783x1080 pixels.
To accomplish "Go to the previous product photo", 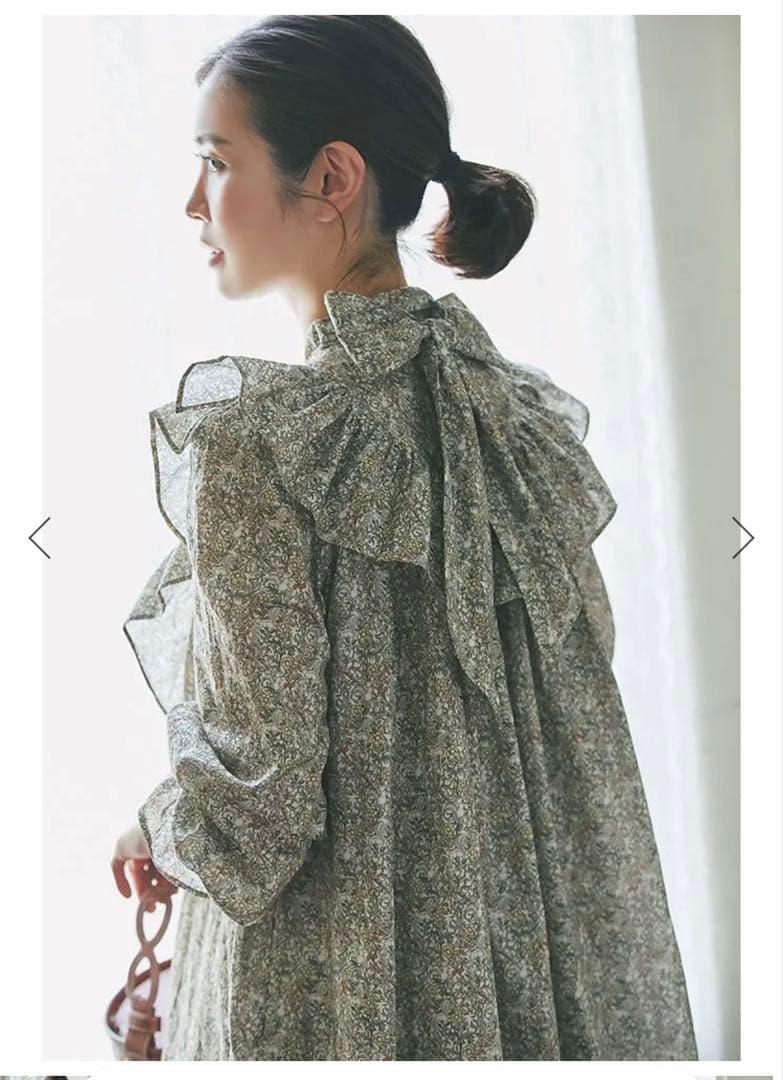I will click(40, 538).
